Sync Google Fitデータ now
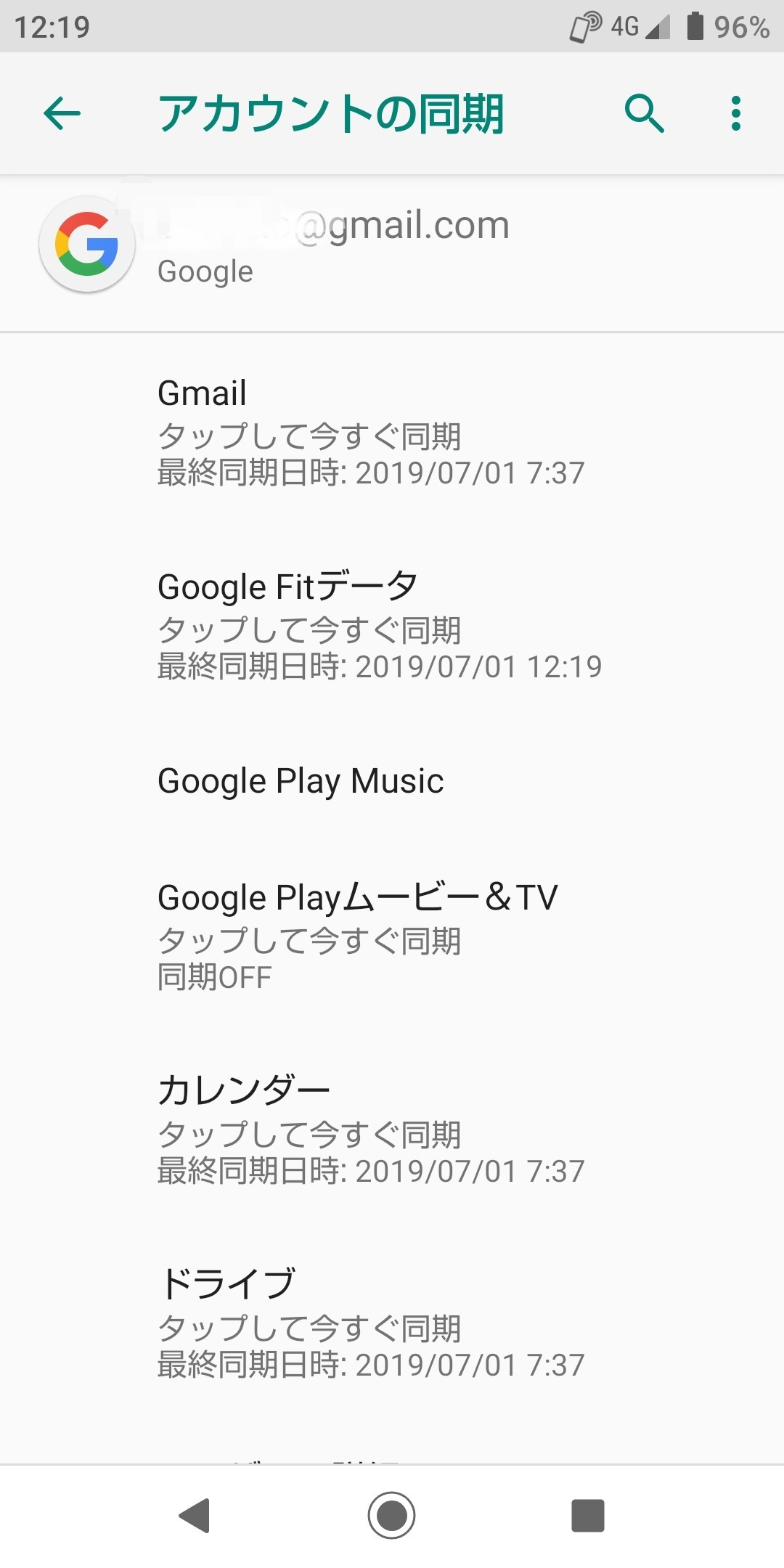The height and width of the screenshot is (1568, 784). [x=392, y=626]
